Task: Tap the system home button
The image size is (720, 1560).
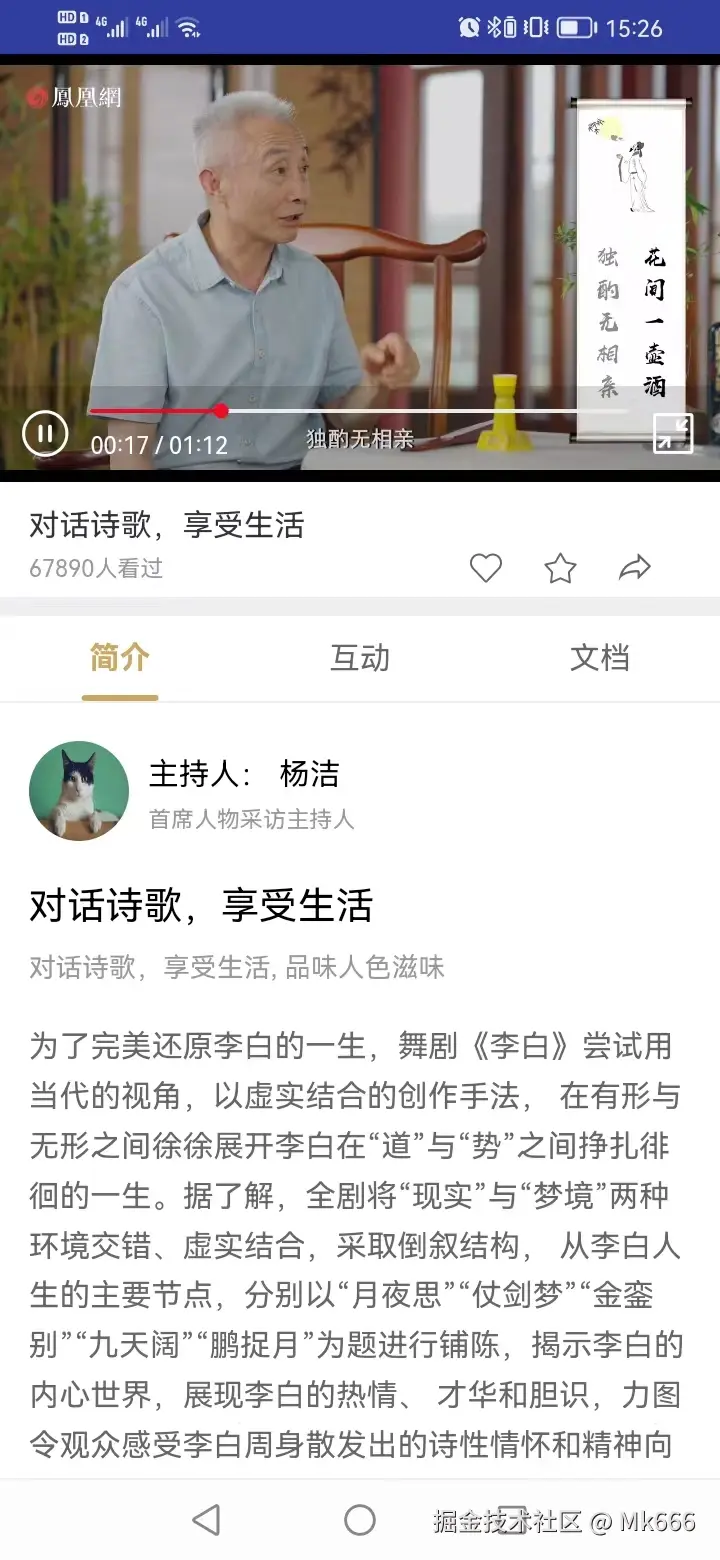Action: click(360, 1520)
